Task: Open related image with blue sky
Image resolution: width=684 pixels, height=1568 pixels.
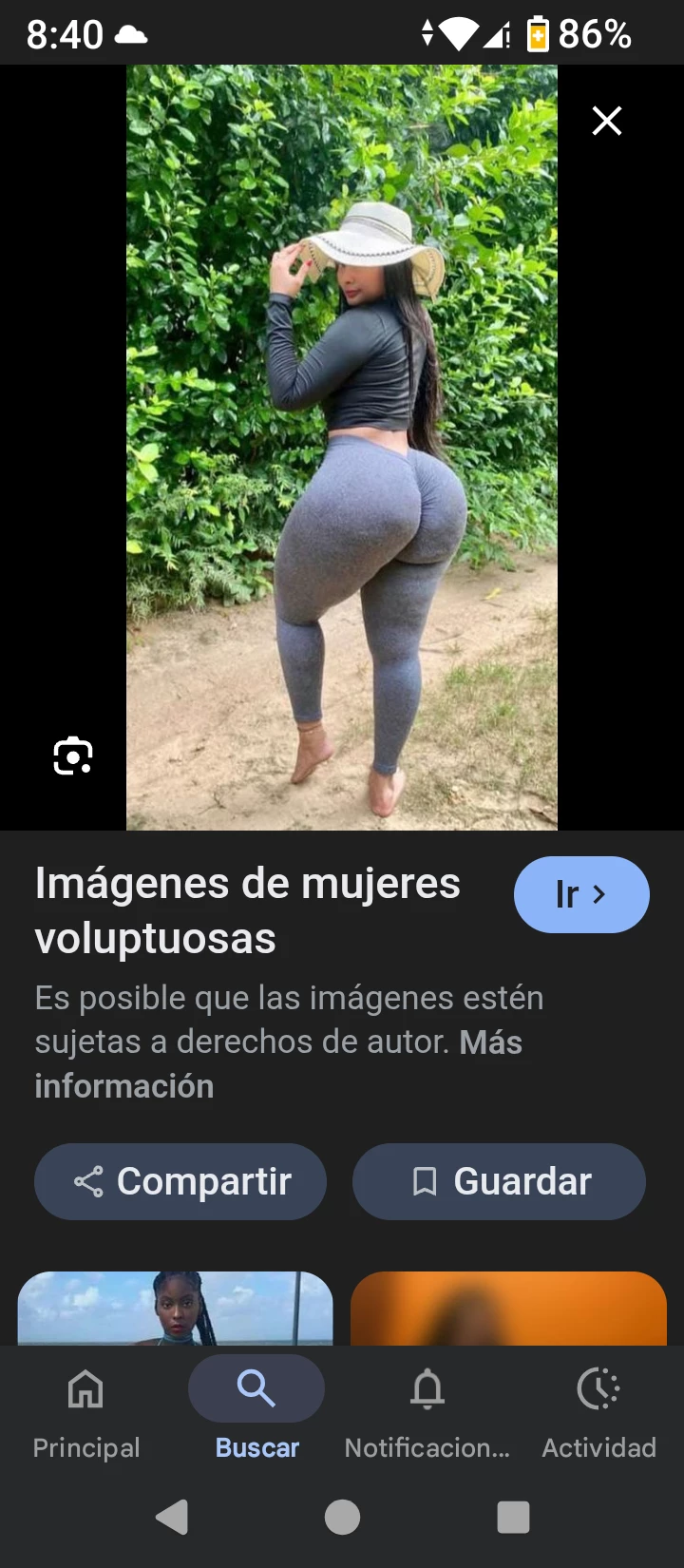Action: pyautogui.click(x=176, y=1309)
